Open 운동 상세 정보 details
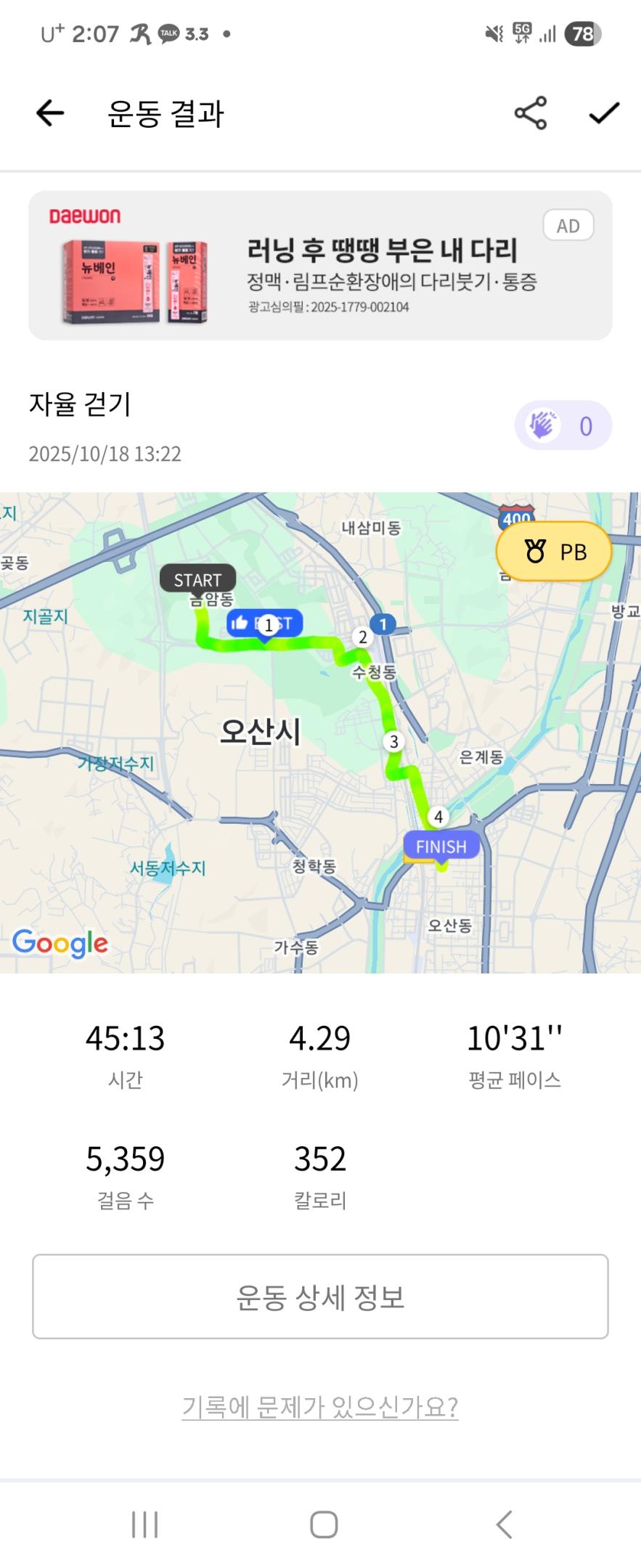The width and height of the screenshot is (641, 1568). [320, 1297]
